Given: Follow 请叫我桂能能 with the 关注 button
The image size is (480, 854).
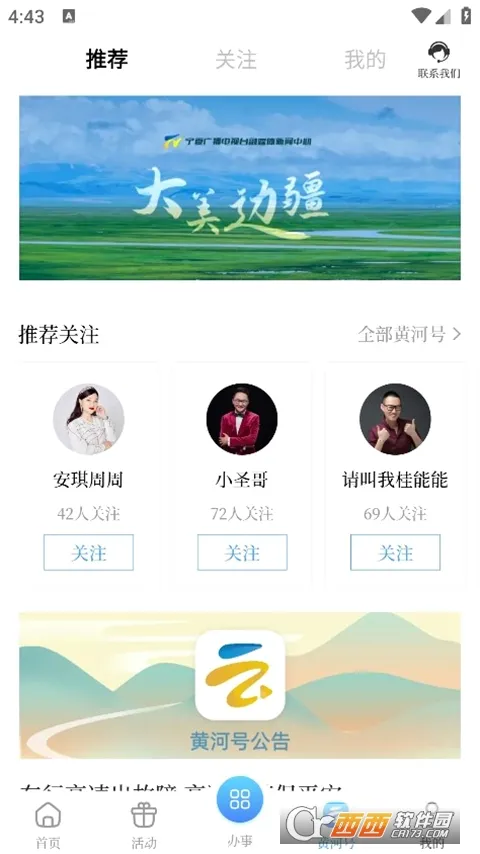Looking at the screenshot, I should coord(395,552).
